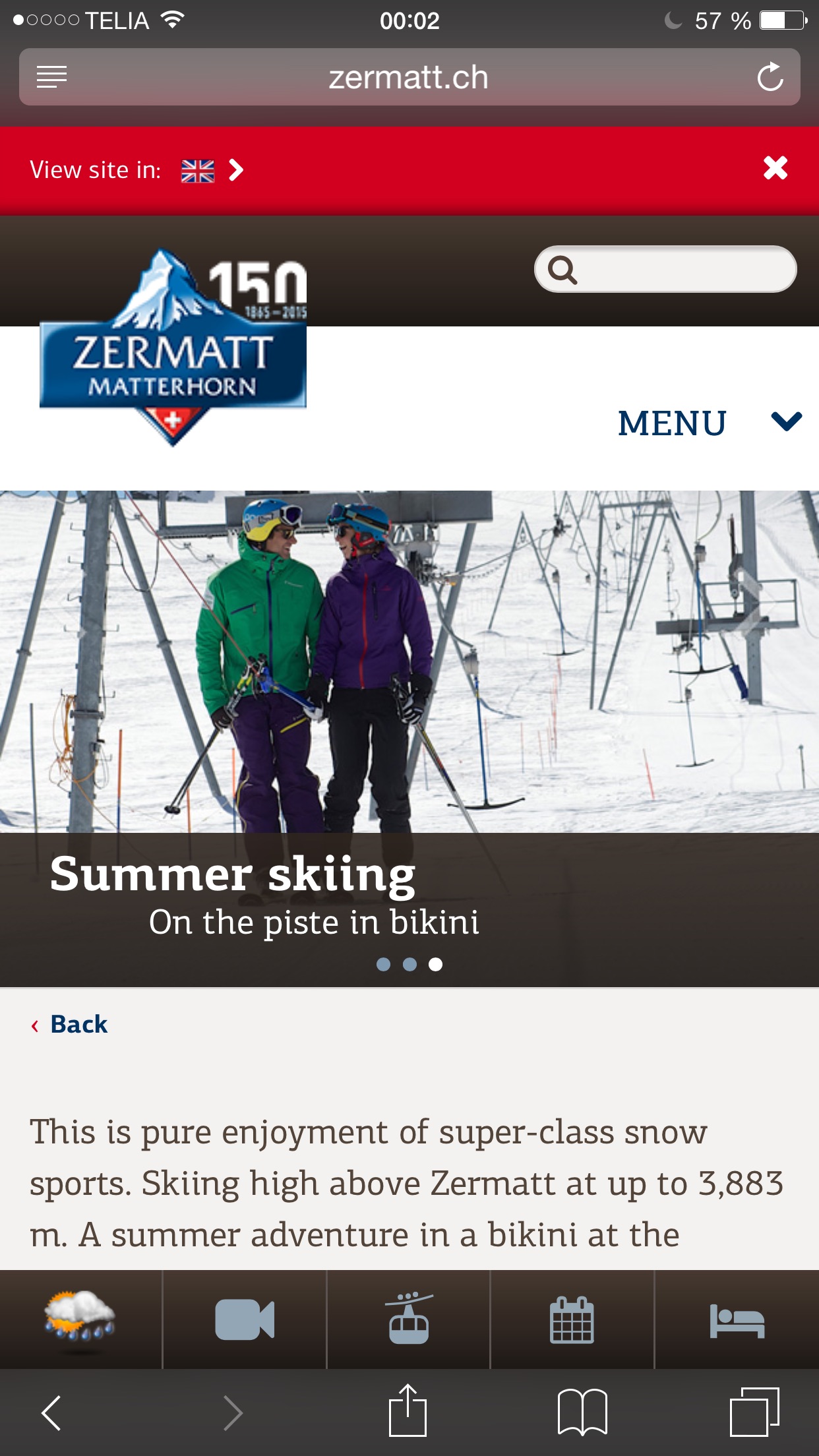Select the first slide indicator dot

pyautogui.click(x=383, y=965)
